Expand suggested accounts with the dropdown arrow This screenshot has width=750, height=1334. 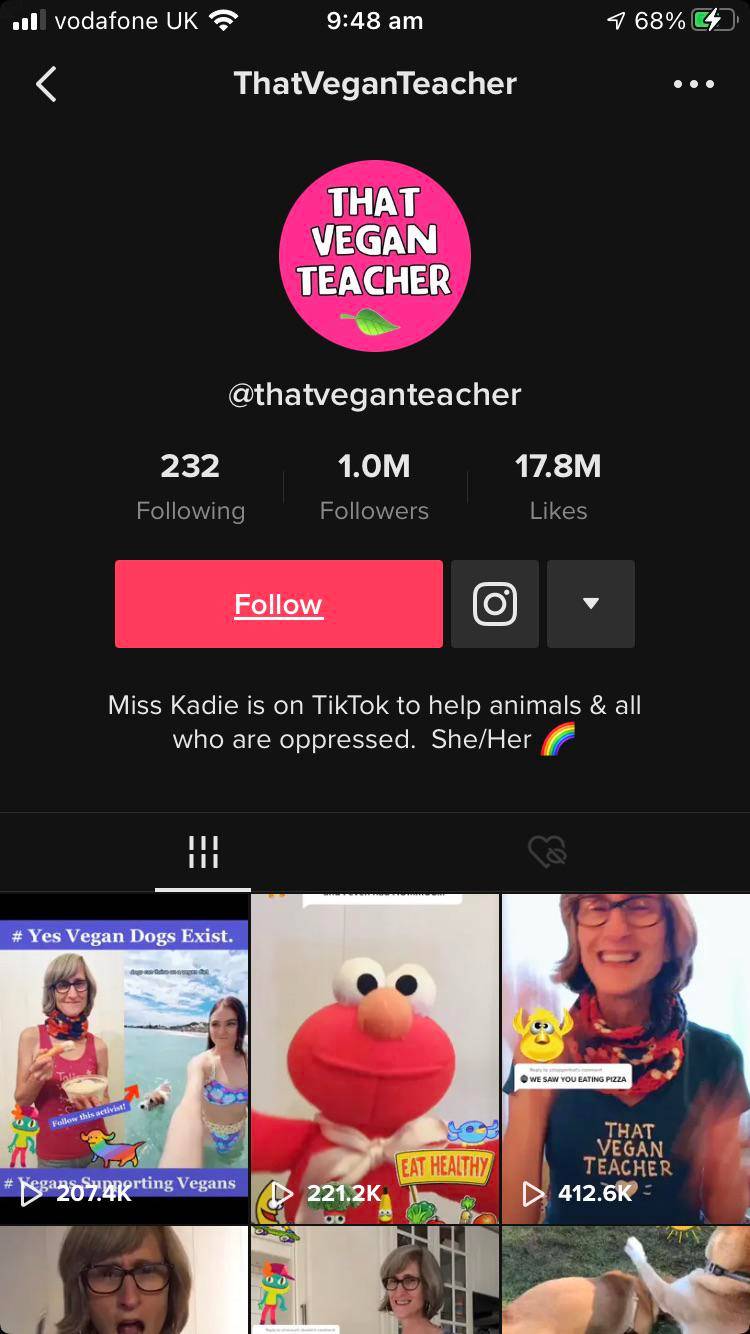coord(590,604)
